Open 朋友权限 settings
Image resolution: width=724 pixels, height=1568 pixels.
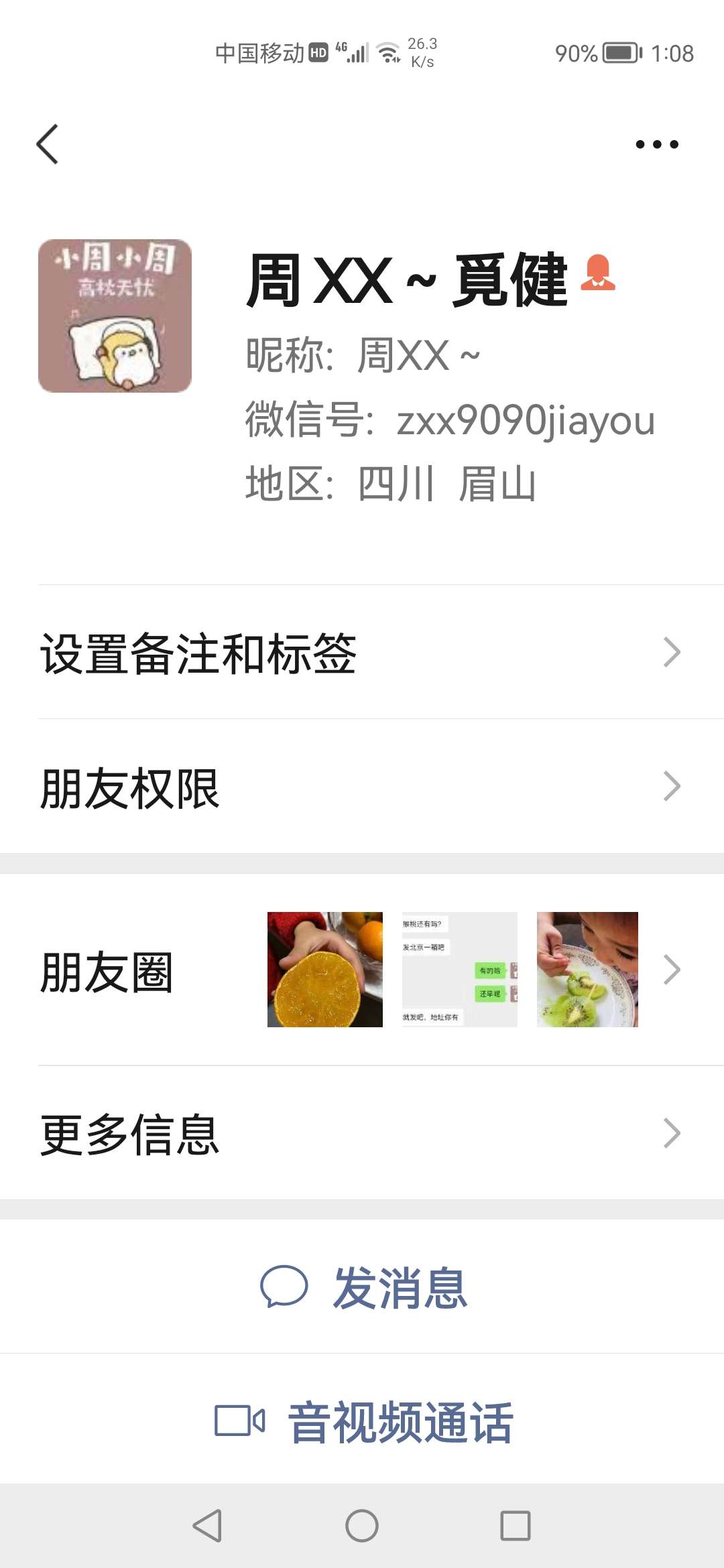(362, 787)
